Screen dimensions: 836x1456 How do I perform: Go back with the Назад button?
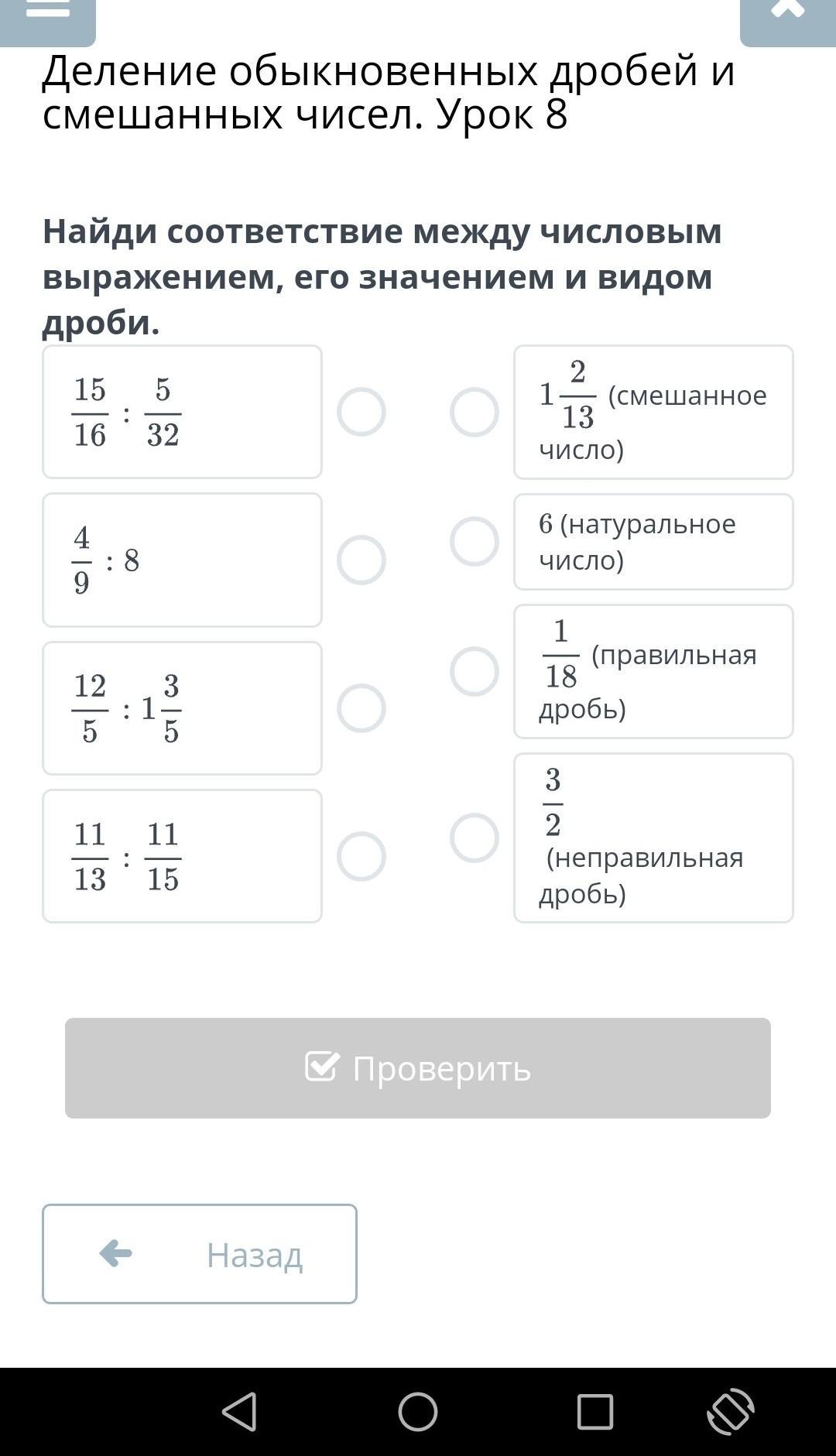coord(200,1254)
